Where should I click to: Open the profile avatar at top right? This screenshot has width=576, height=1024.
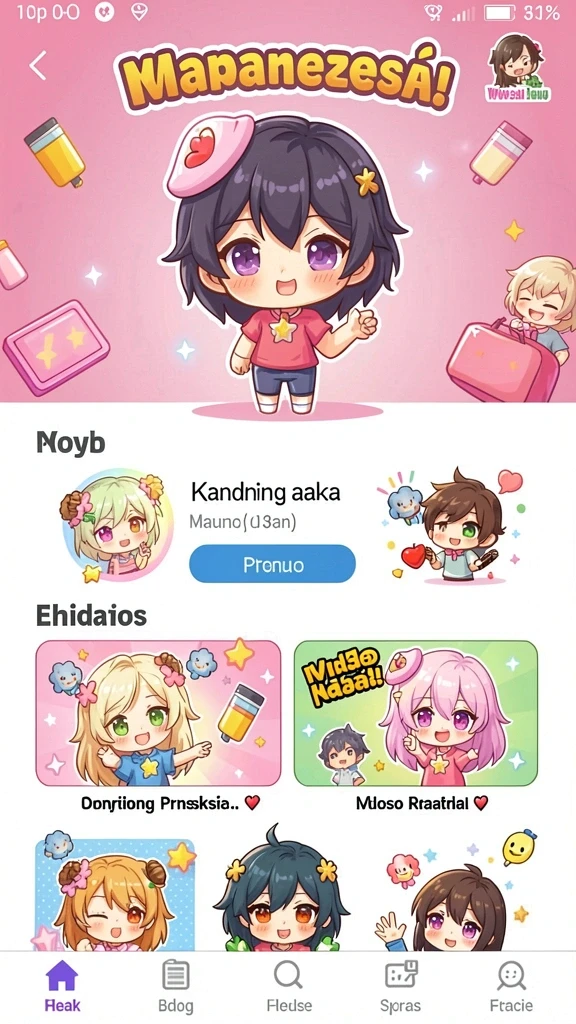[x=519, y=67]
